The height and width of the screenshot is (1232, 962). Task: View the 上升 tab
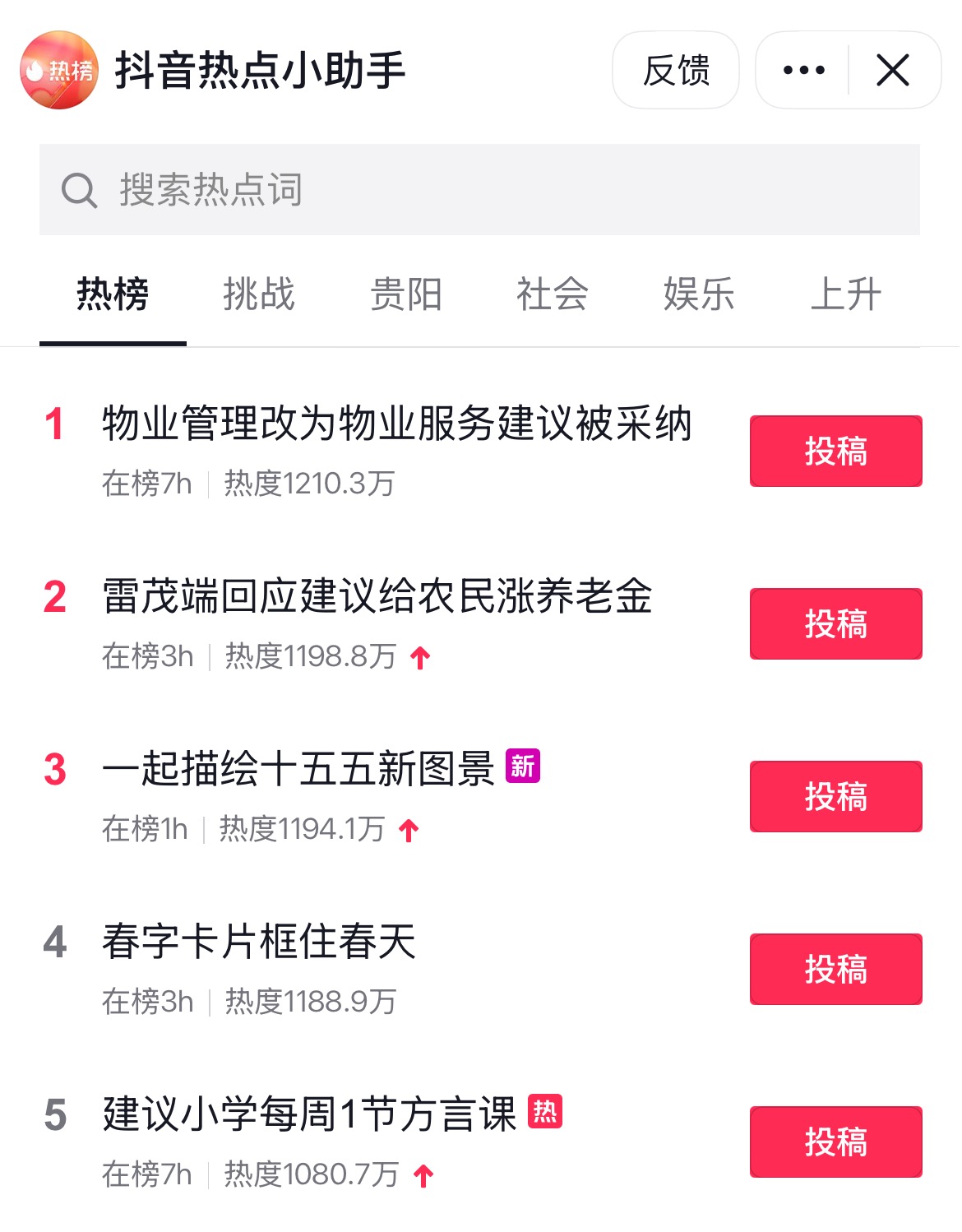(846, 294)
